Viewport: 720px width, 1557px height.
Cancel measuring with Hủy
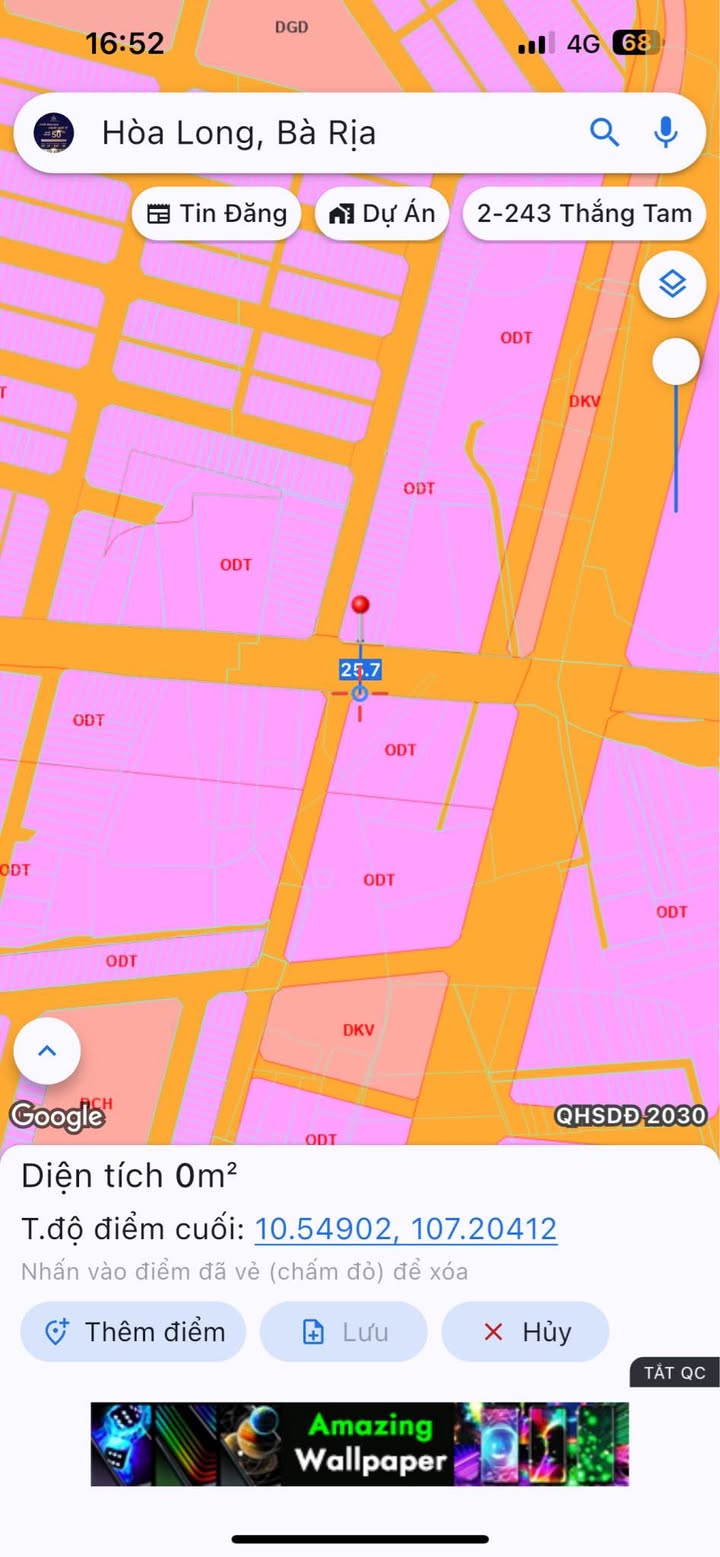pyautogui.click(x=525, y=1332)
